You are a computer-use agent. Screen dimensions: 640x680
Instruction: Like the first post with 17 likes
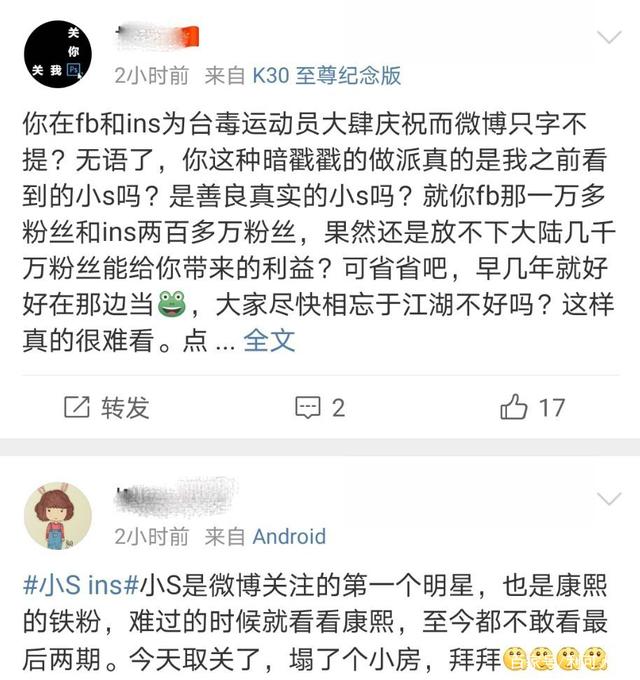pyautogui.click(x=532, y=407)
